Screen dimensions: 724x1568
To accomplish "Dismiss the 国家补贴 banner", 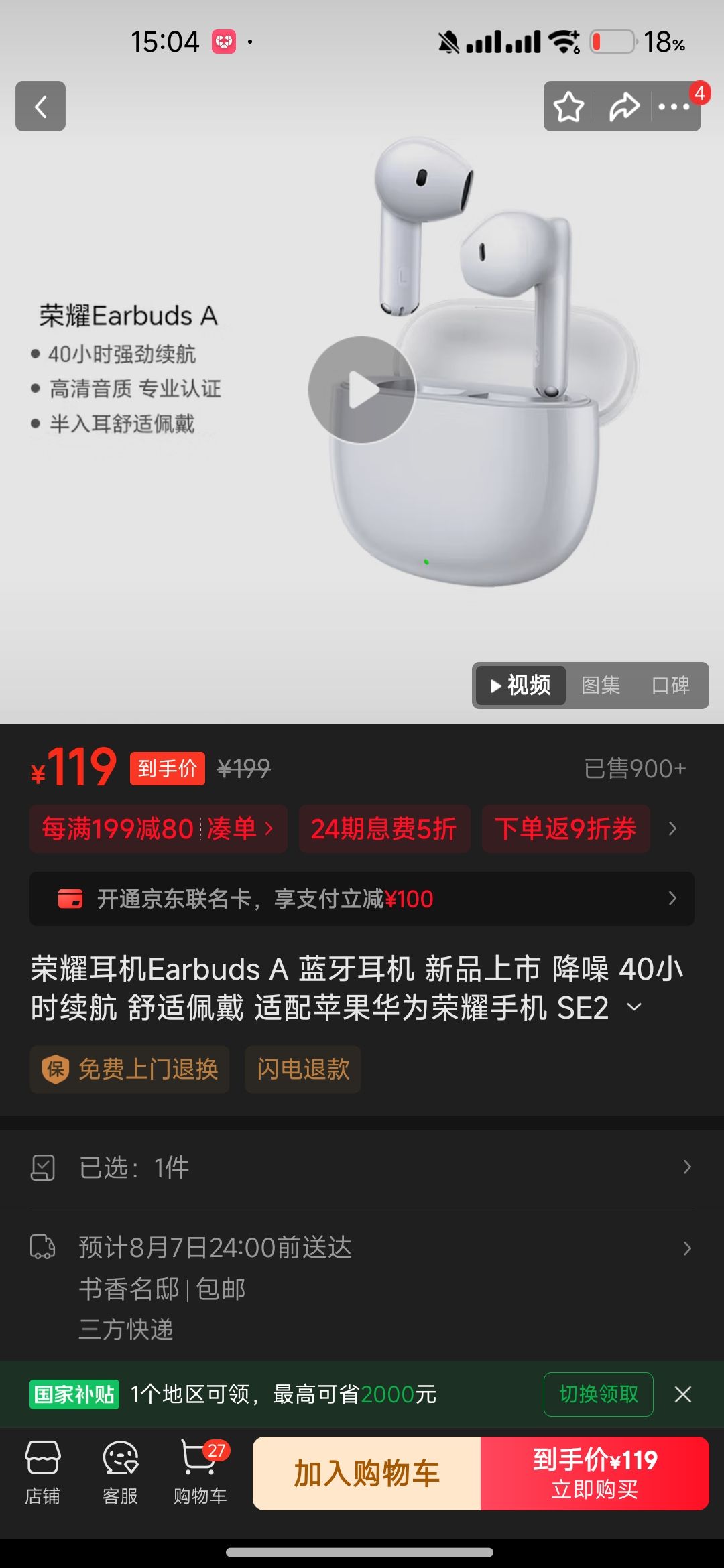I will (683, 1394).
